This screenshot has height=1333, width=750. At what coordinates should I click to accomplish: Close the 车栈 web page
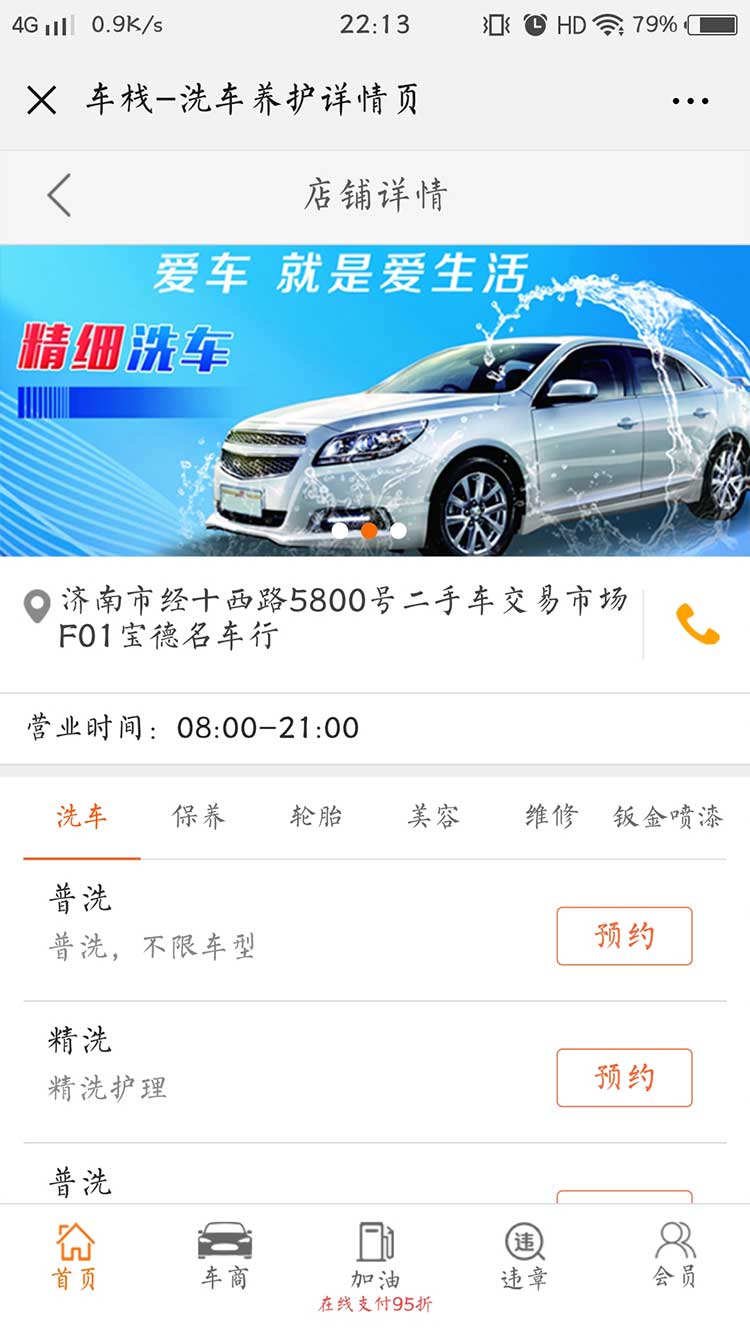pos(41,100)
